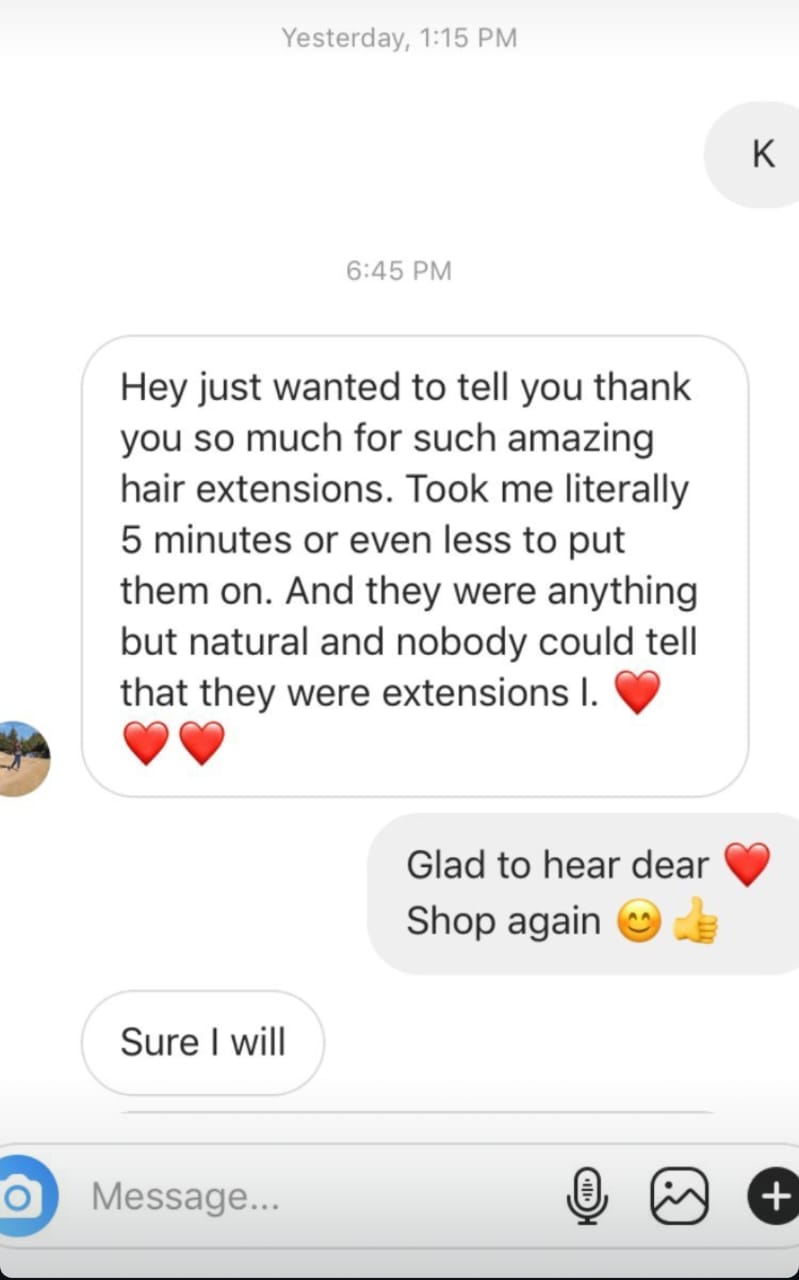The width and height of the screenshot is (799, 1280).
Task: Open the plus menu for more options
Action: [775, 1196]
